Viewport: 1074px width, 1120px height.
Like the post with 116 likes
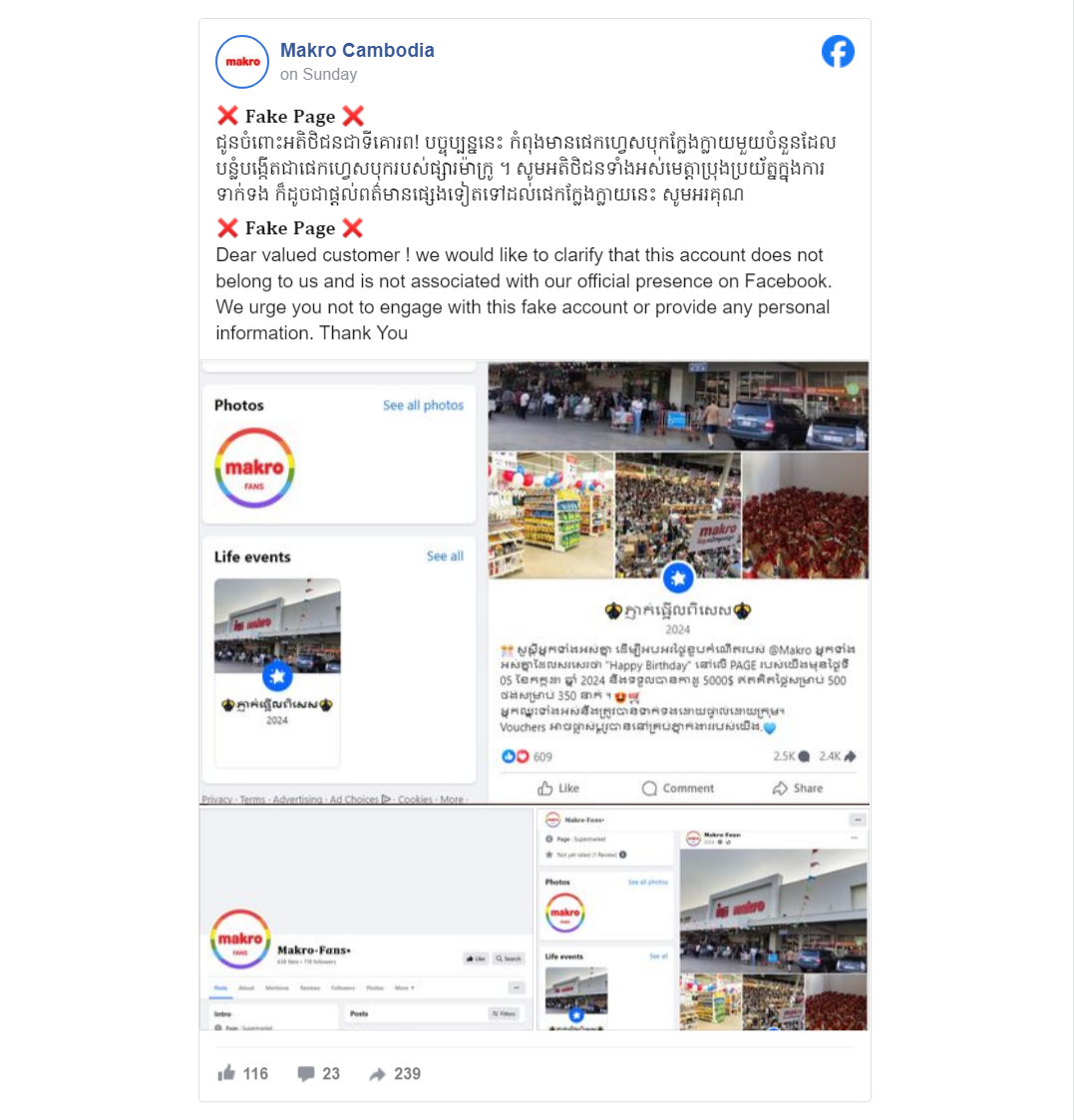tap(242, 1073)
